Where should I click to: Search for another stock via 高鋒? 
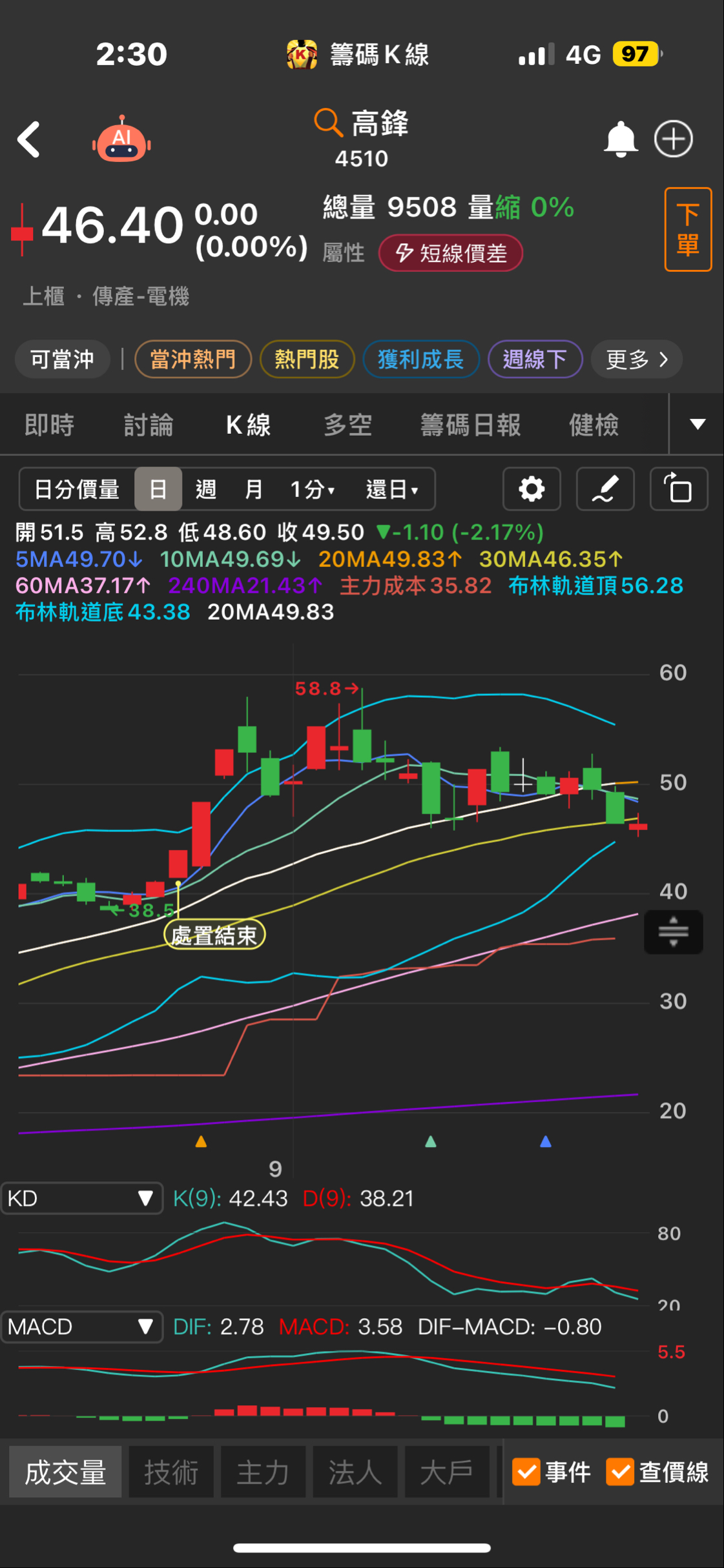coord(362,123)
